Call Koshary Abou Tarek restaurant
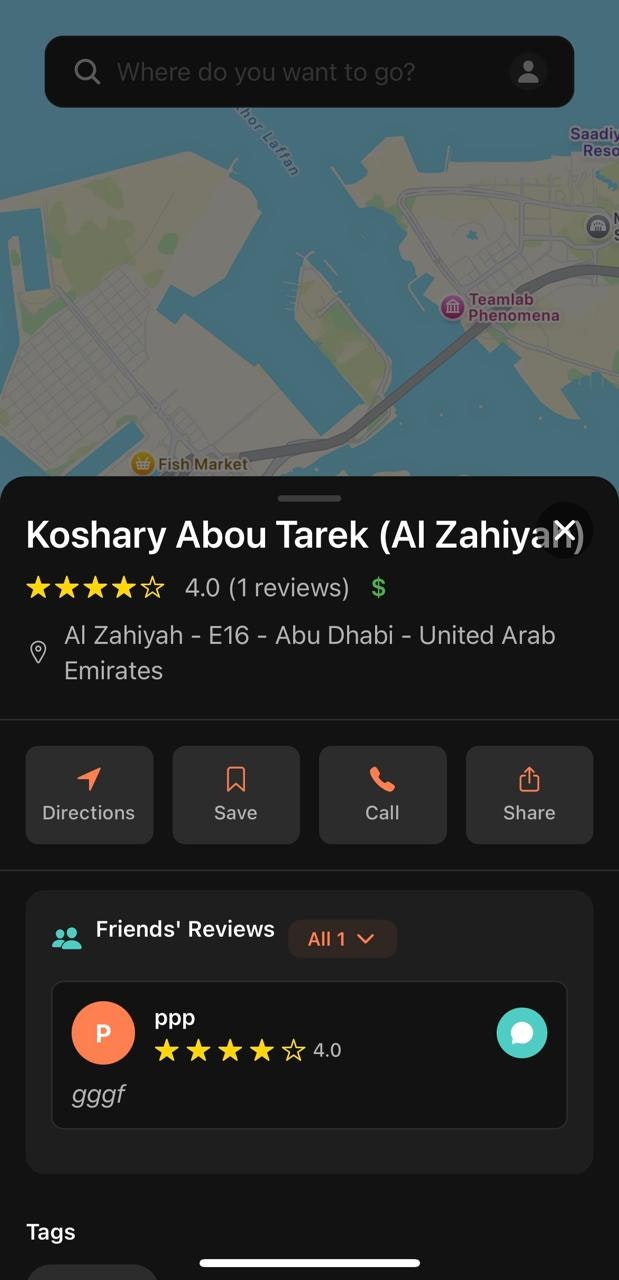Viewport: 619px width, 1280px height. (382, 795)
